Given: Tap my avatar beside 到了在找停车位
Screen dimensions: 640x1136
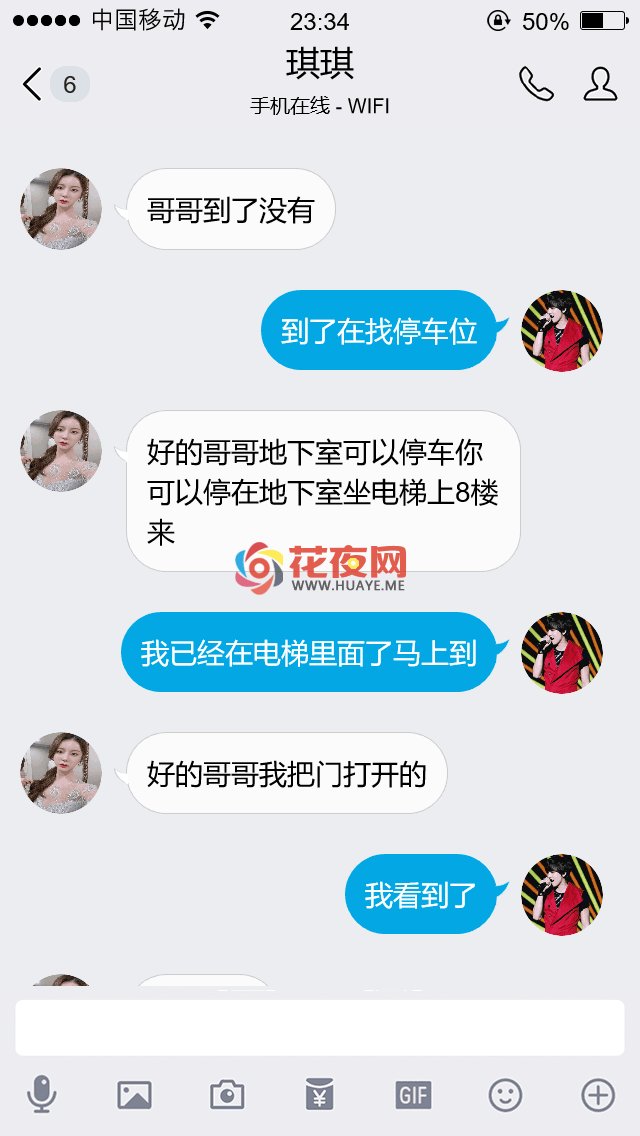Looking at the screenshot, I should point(562,331).
